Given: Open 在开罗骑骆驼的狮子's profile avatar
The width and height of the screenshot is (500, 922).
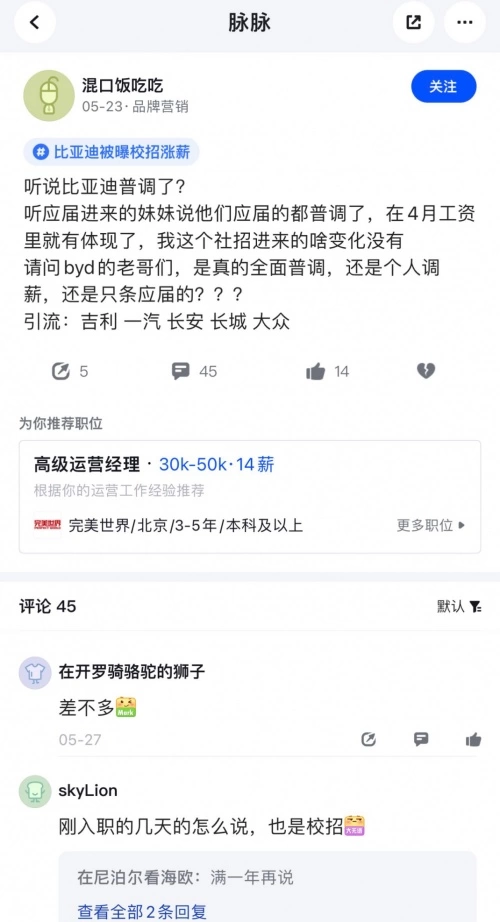Looking at the screenshot, I should tap(35, 673).
